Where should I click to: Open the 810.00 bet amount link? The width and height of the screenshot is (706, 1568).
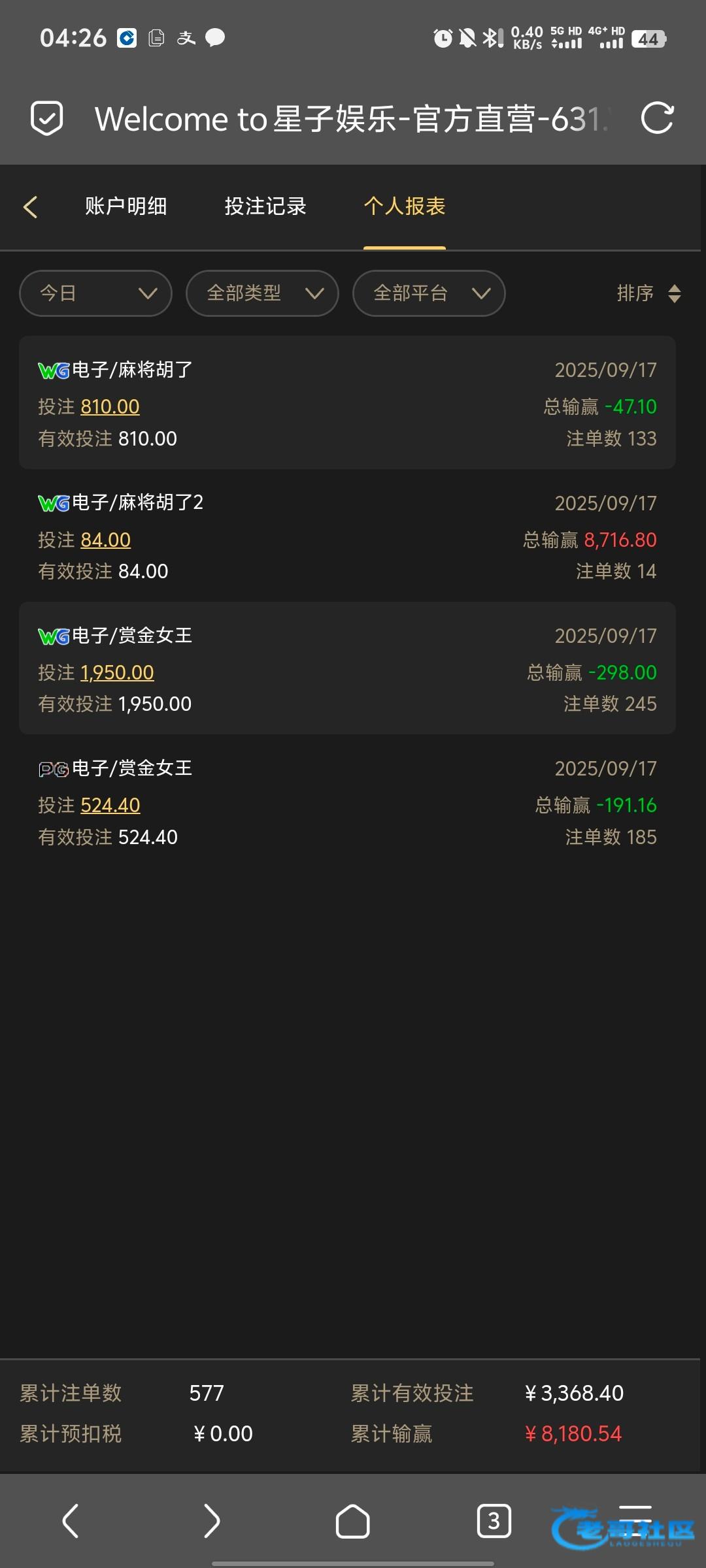[110, 407]
